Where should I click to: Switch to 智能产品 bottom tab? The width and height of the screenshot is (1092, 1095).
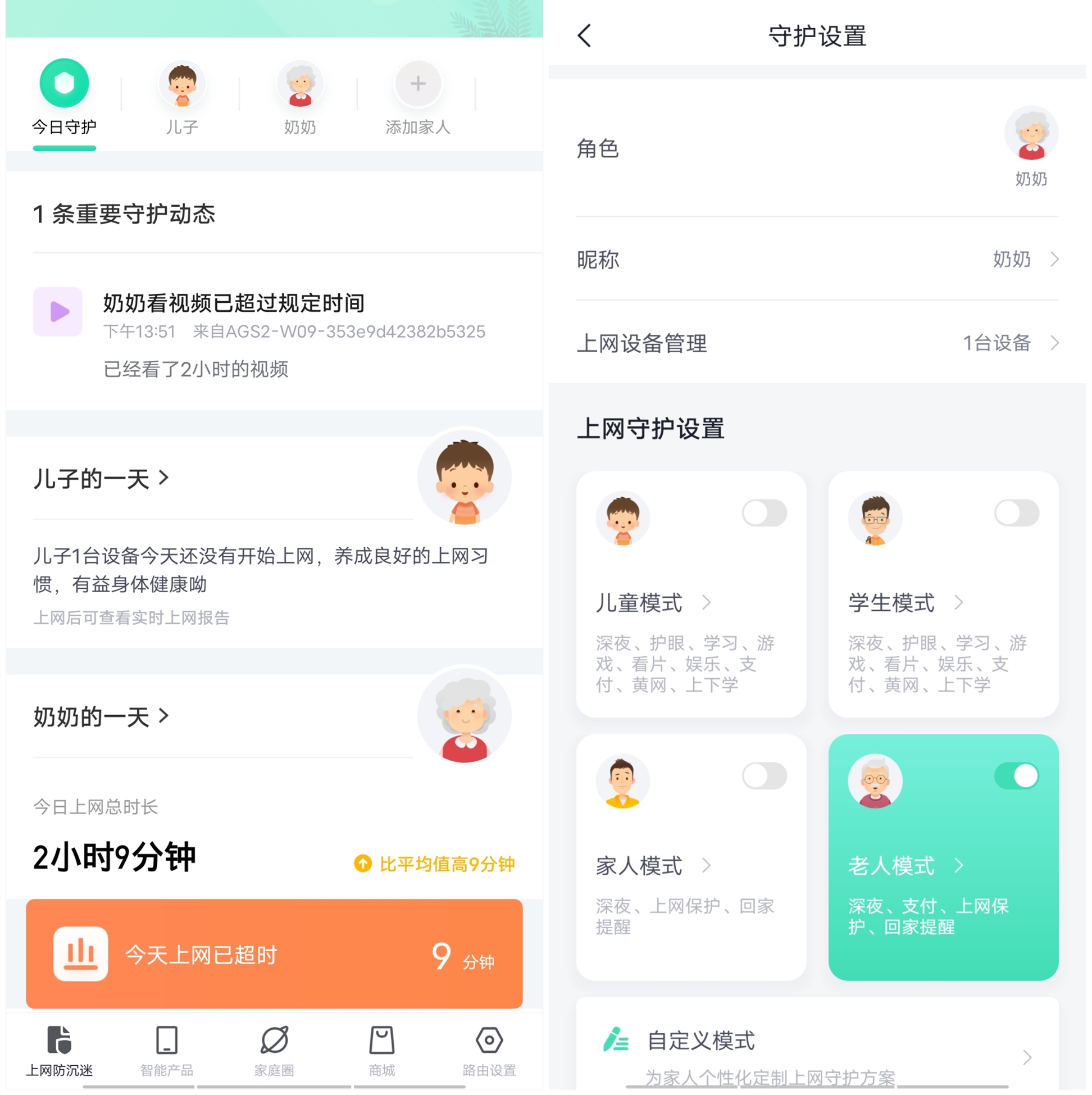pyautogui.click(x=167, y=1051)
